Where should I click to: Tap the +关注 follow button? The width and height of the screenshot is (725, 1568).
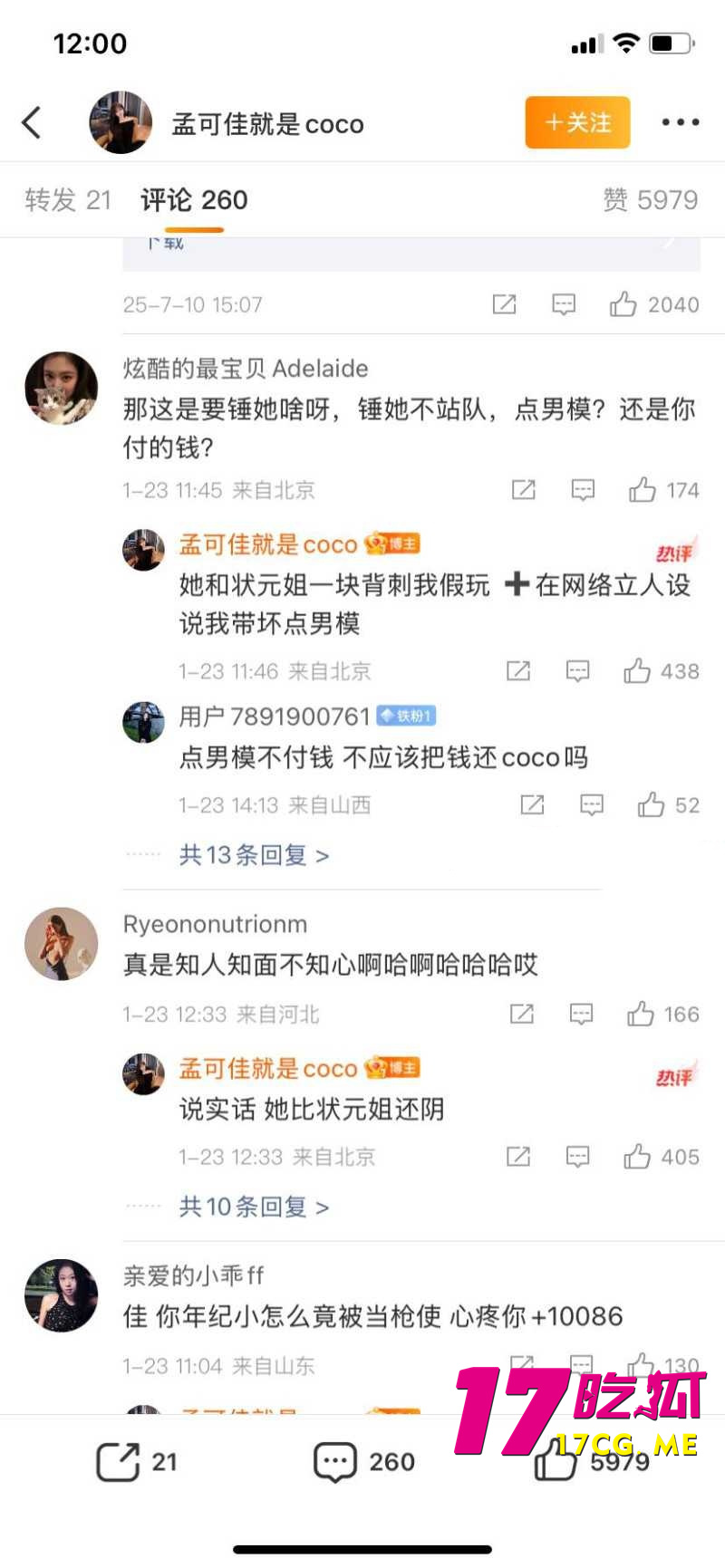[x=577, y=122]
